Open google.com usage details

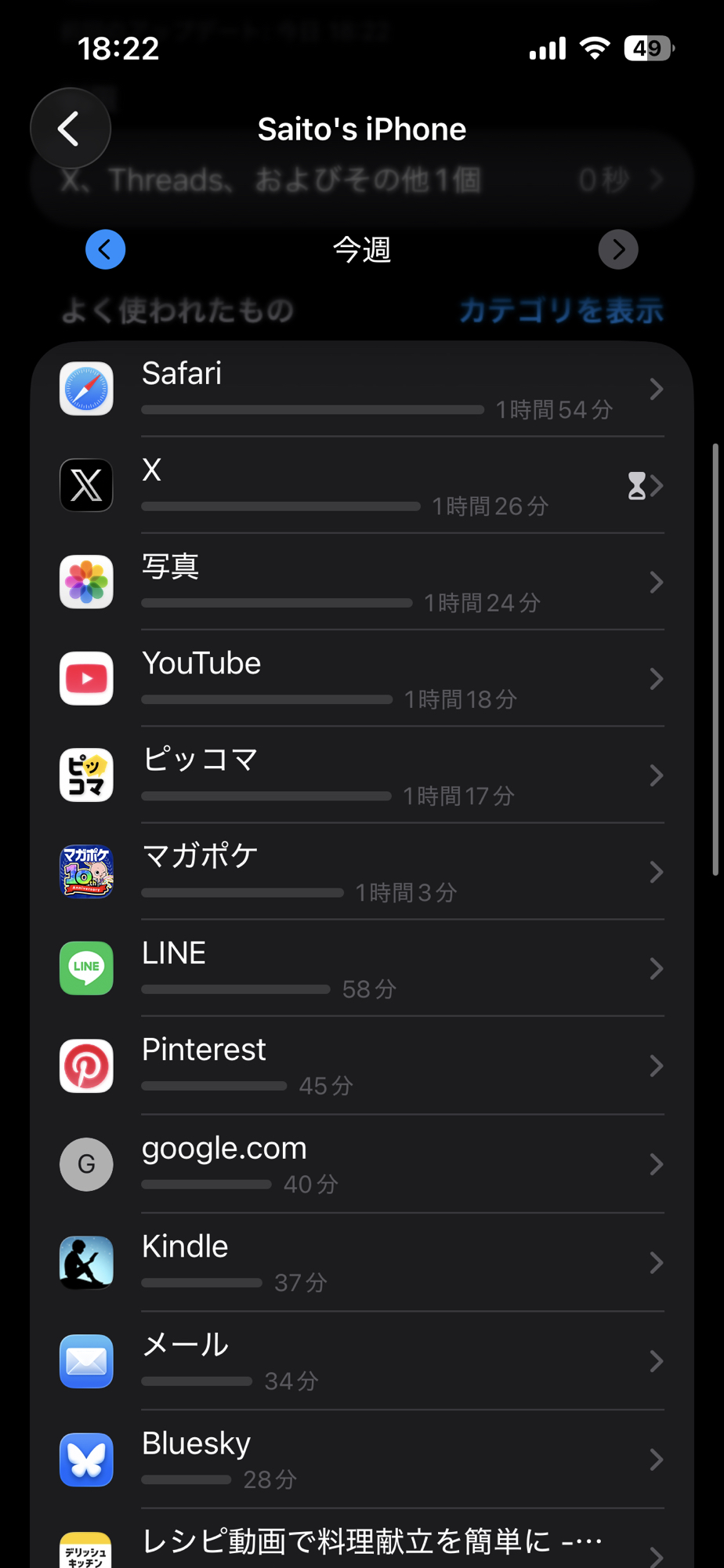coord(362,1164)
